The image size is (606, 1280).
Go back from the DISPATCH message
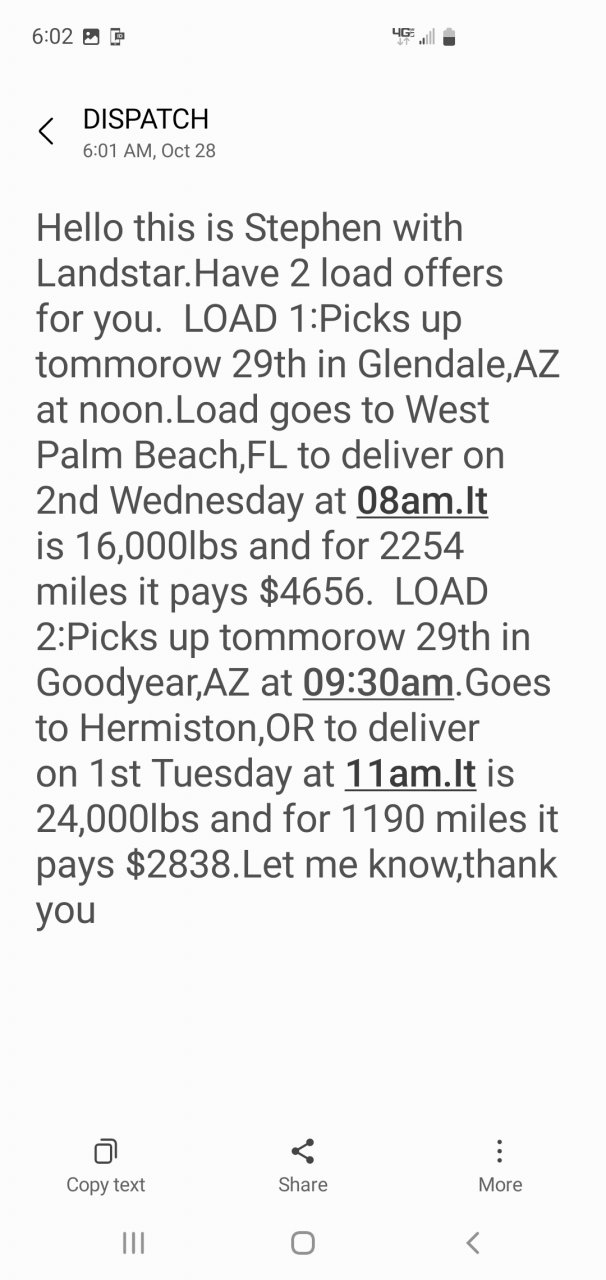pyautogui.click(x=46, y=131)
